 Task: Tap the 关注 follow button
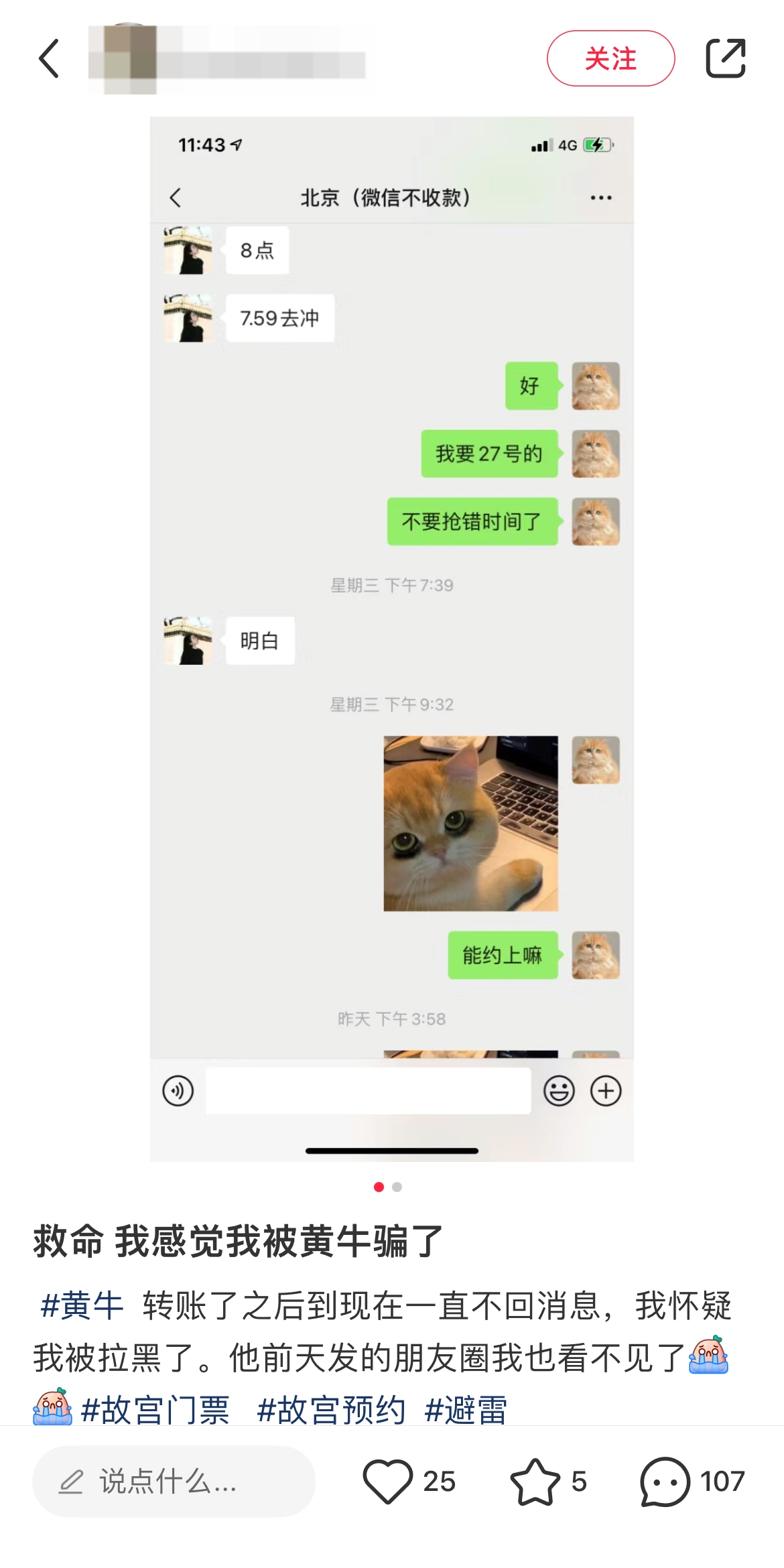click(x=610, y=59)
